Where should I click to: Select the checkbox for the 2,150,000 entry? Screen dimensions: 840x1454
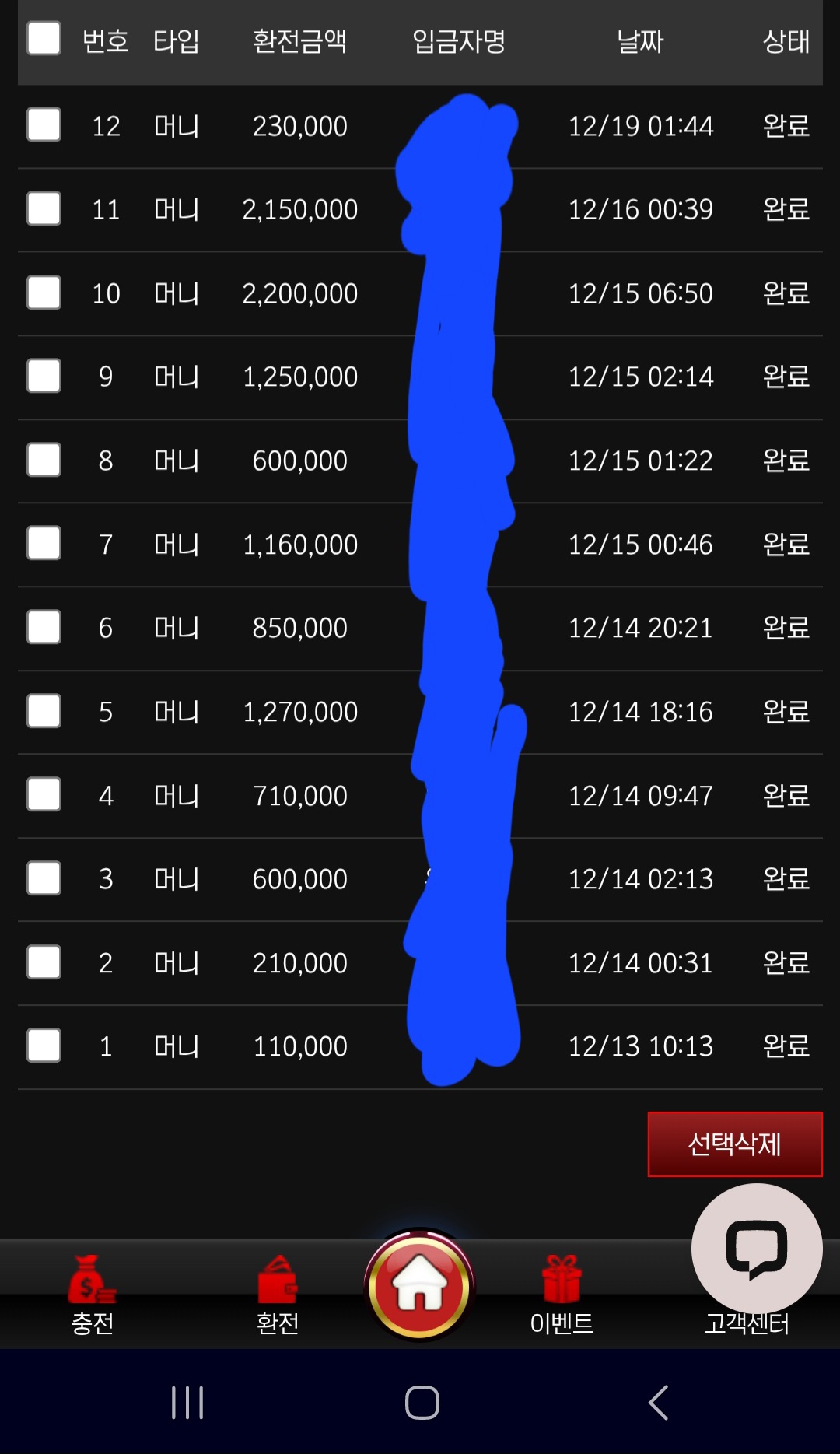pyautogui.click(x=44, y=208)
